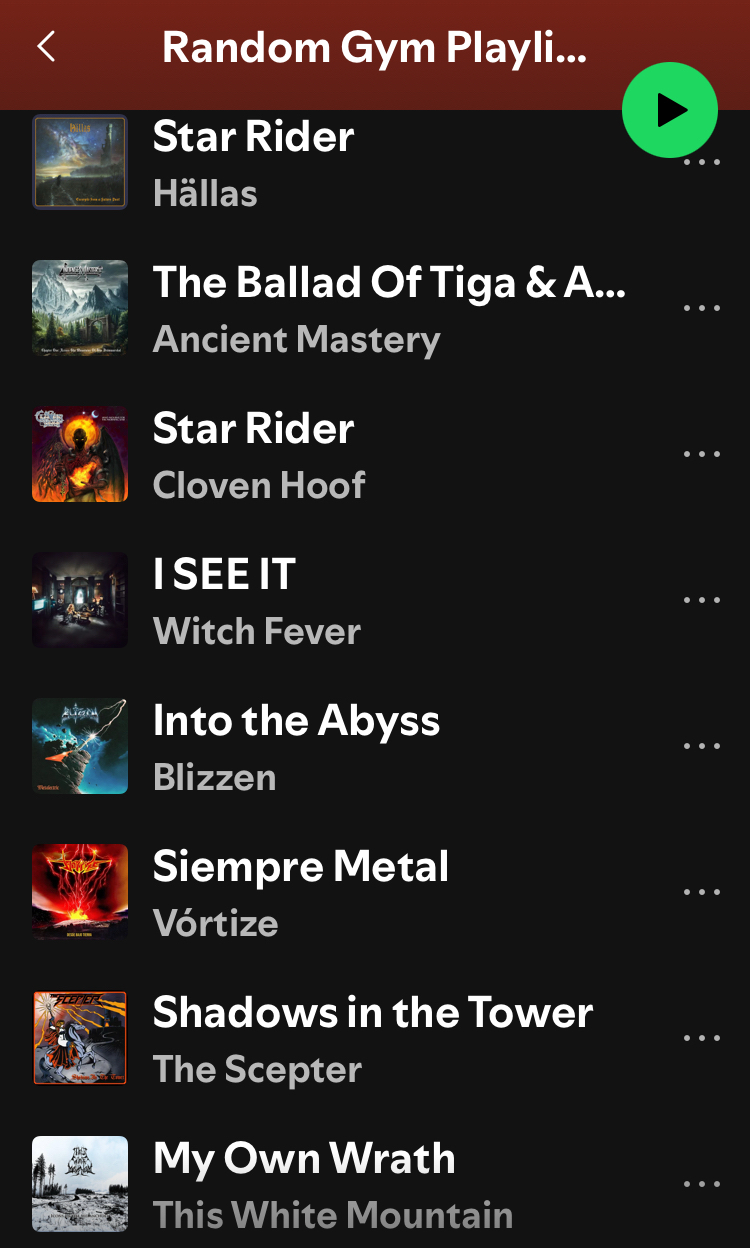Go back from the Random Gym Playlist

[46, 47]
